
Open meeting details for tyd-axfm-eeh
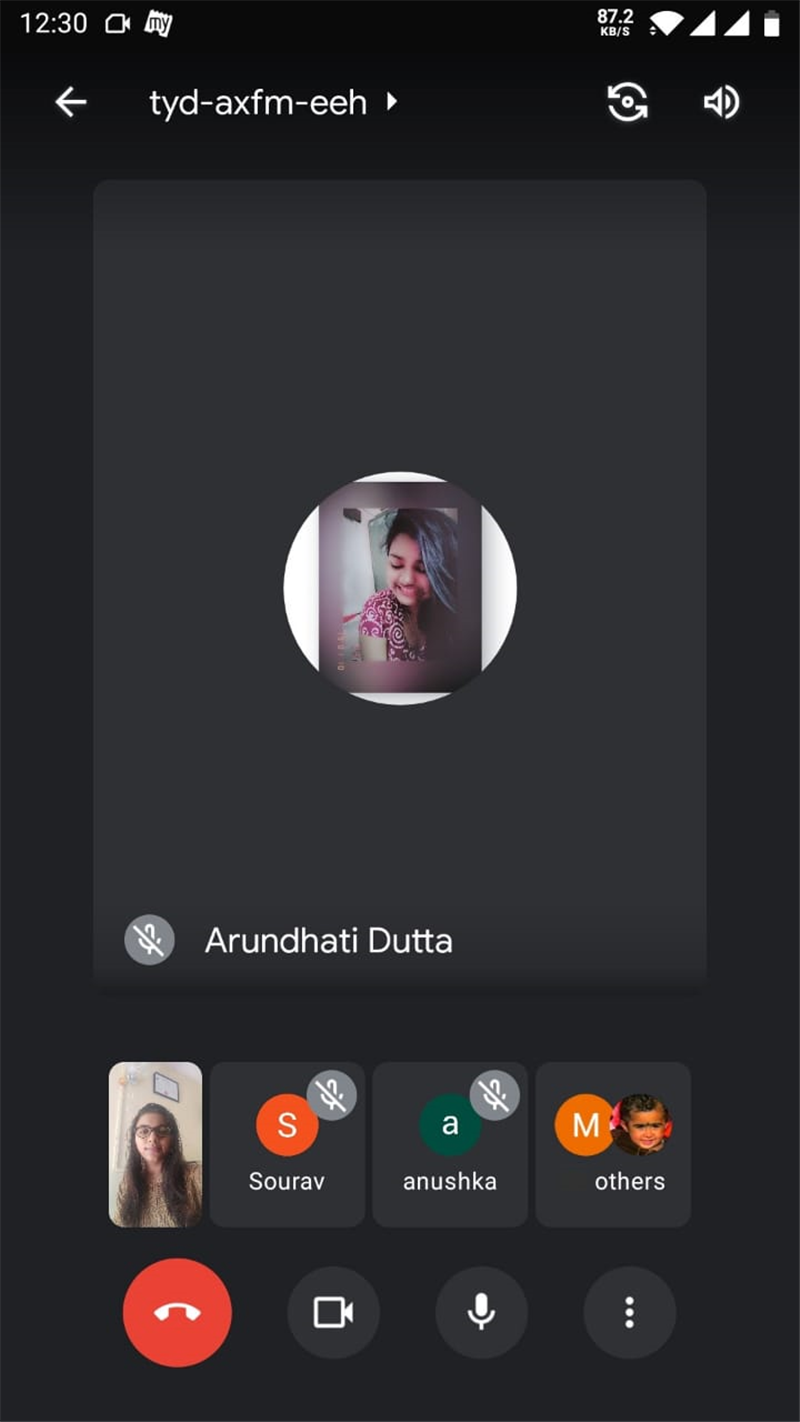coord(273,103)
